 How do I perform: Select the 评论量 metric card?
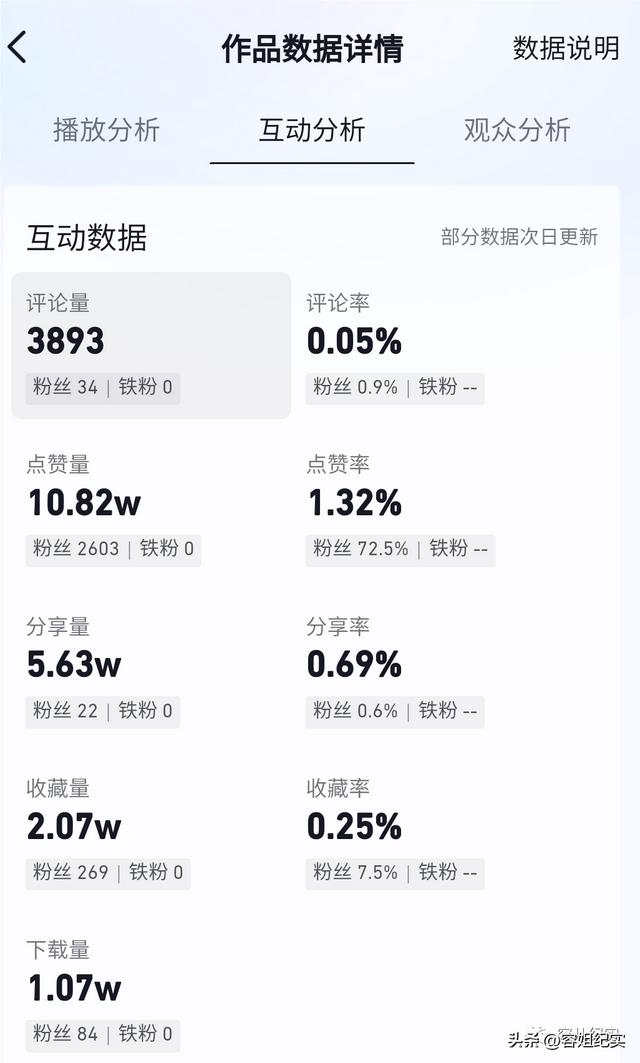click(x=151, y=345)
